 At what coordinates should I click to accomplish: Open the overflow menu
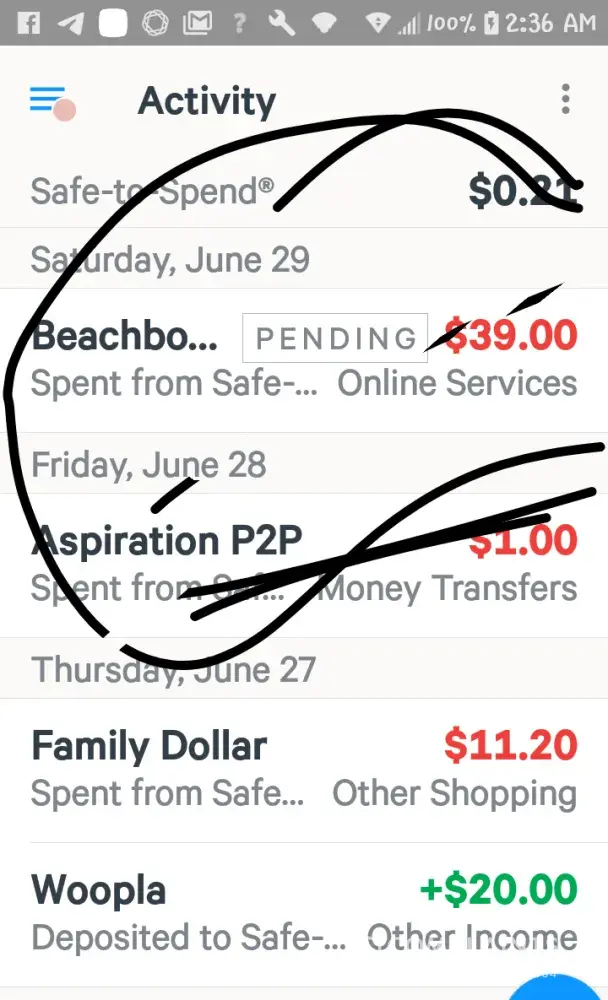pos(565,99)
